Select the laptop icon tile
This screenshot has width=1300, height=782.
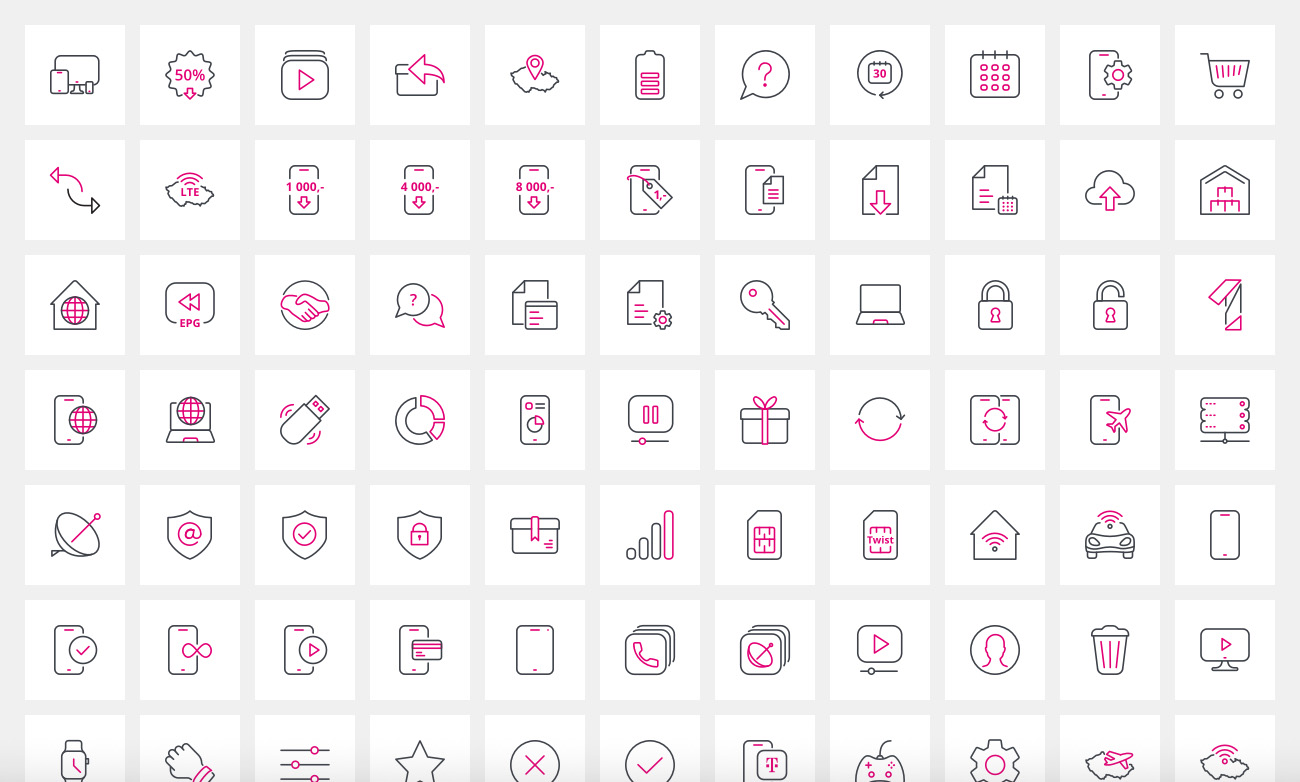pos(880,305)
